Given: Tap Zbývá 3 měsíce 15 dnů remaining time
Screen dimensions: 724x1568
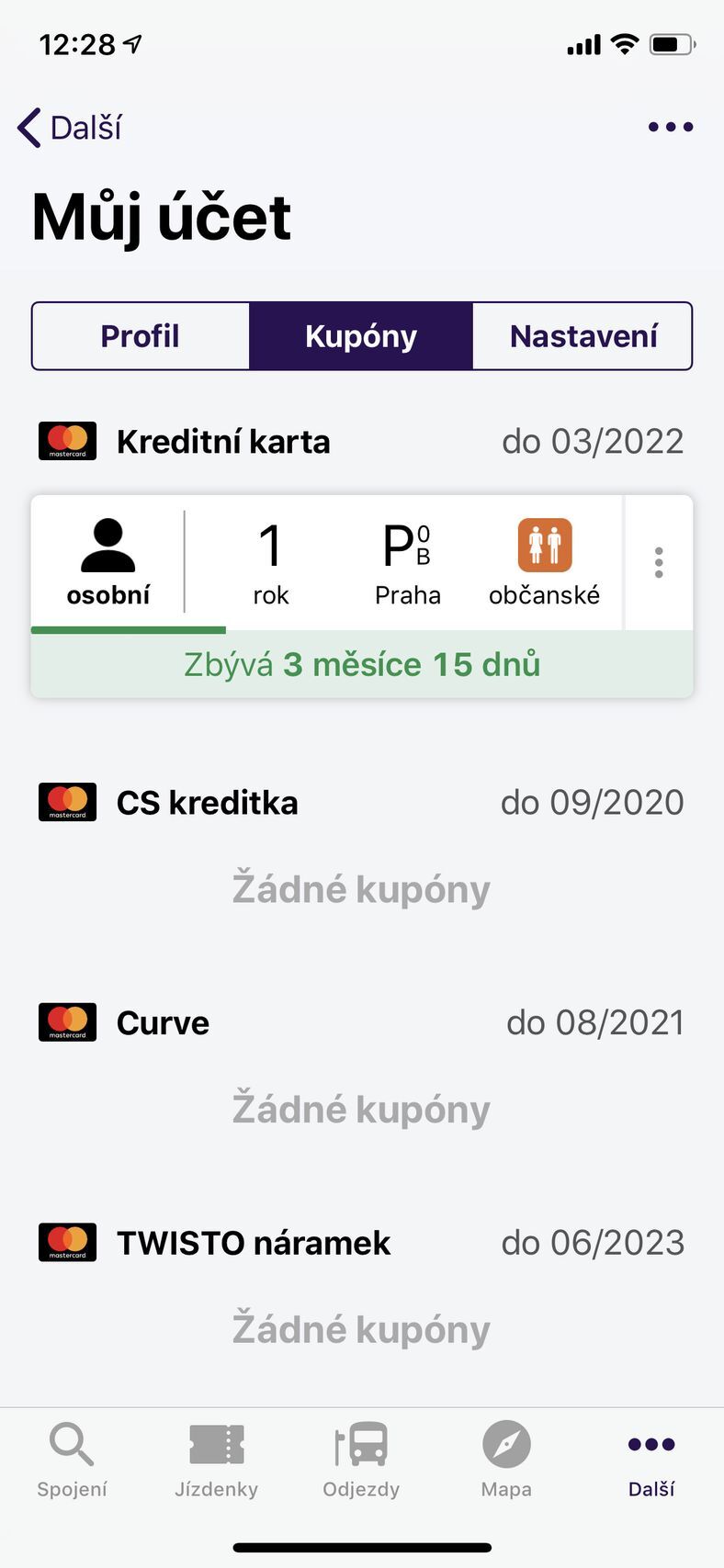Looking at the screenshot, I should 361,663.
